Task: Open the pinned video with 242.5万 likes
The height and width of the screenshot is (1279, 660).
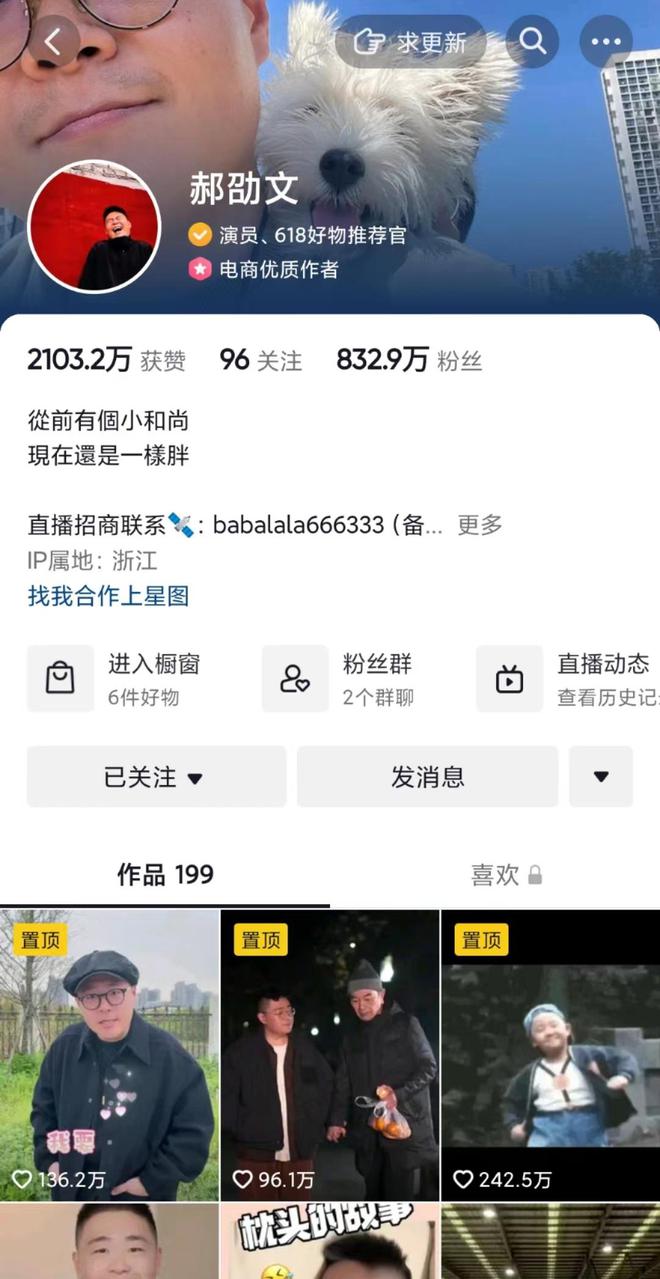Action: 550,1055
